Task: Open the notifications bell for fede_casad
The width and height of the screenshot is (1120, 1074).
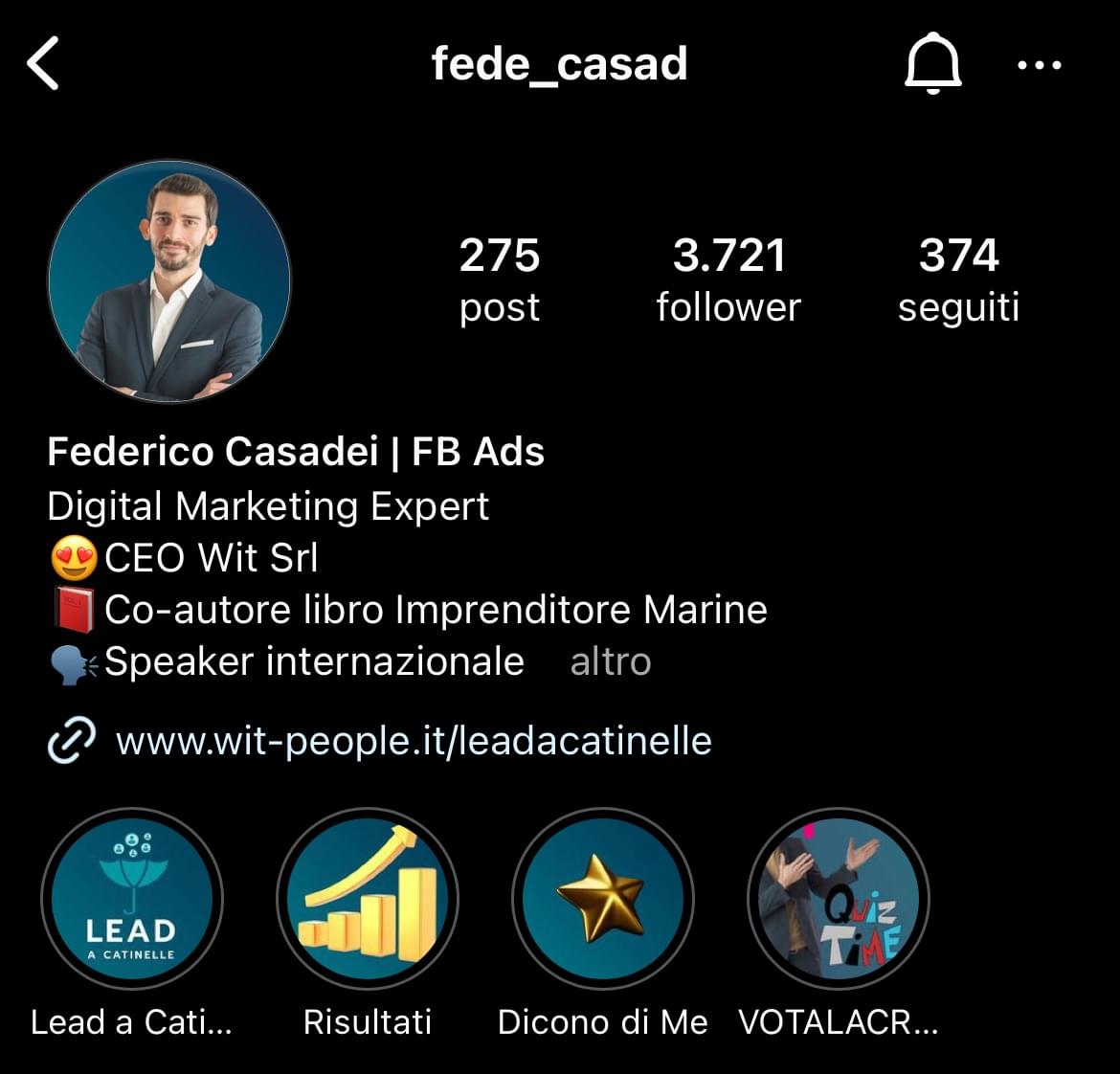Action: point(931,65)
